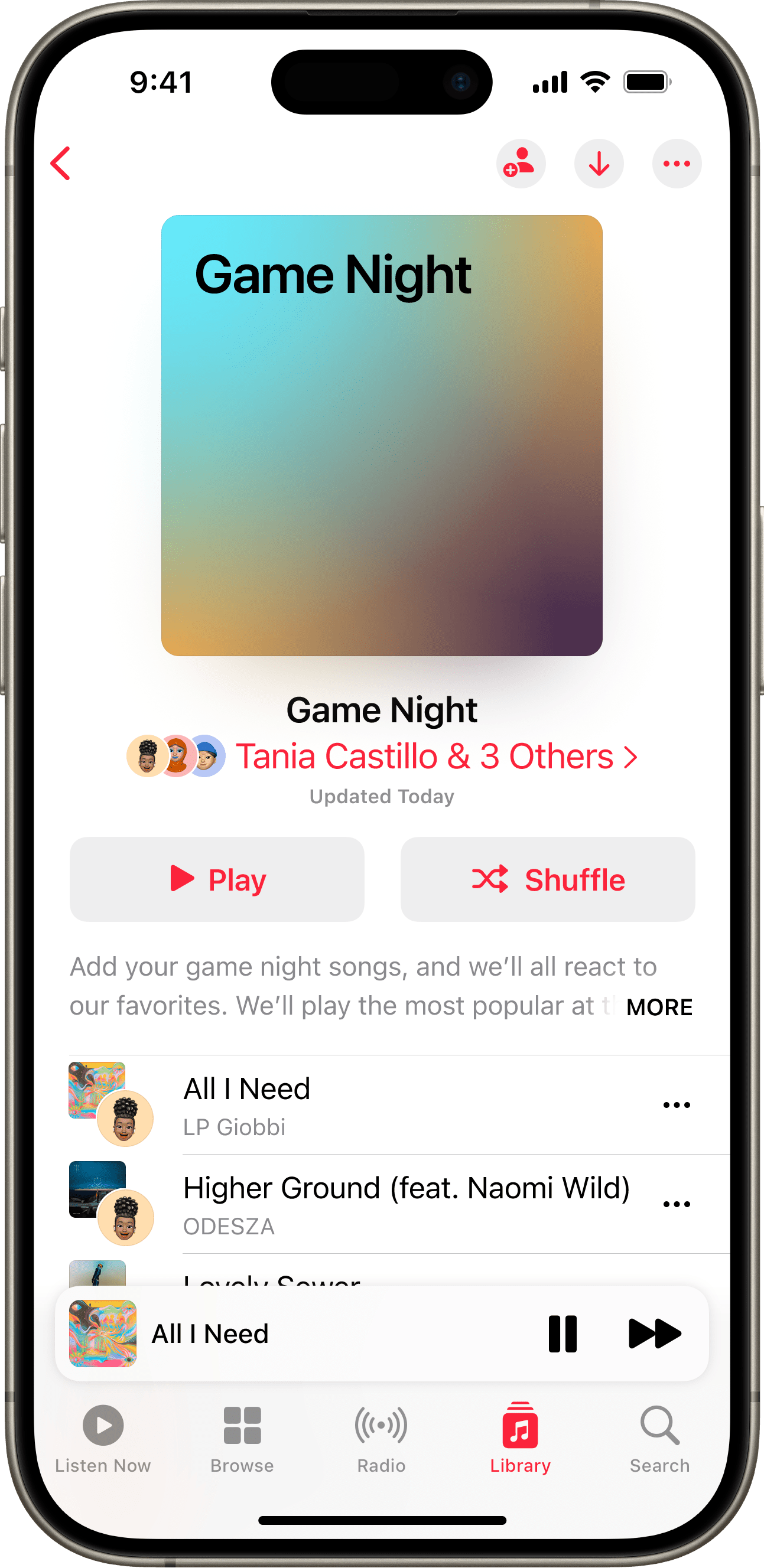Open options for Higher Ground
764x1568 pixels.
pos(678,1204)
